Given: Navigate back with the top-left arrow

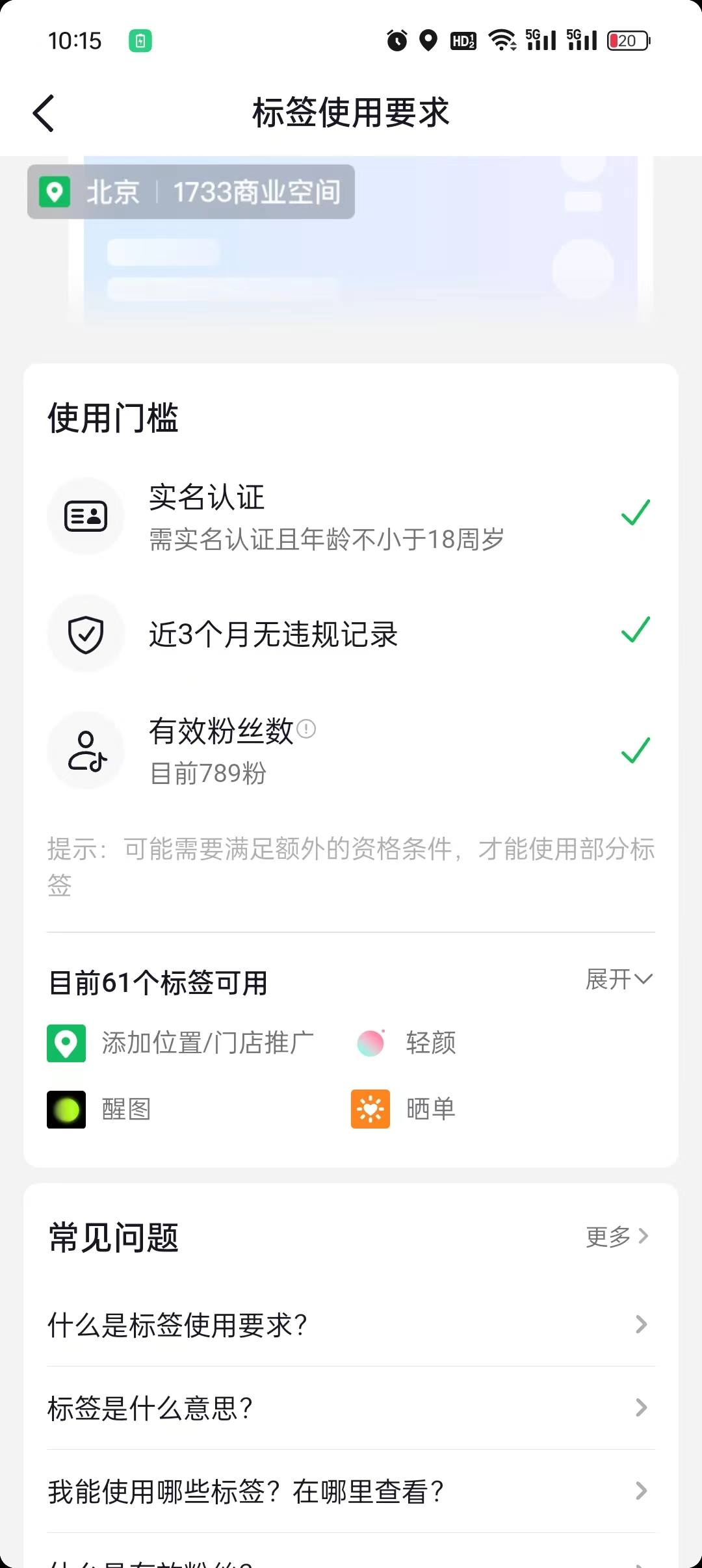Looking at the screenshot, I should 43,112.
